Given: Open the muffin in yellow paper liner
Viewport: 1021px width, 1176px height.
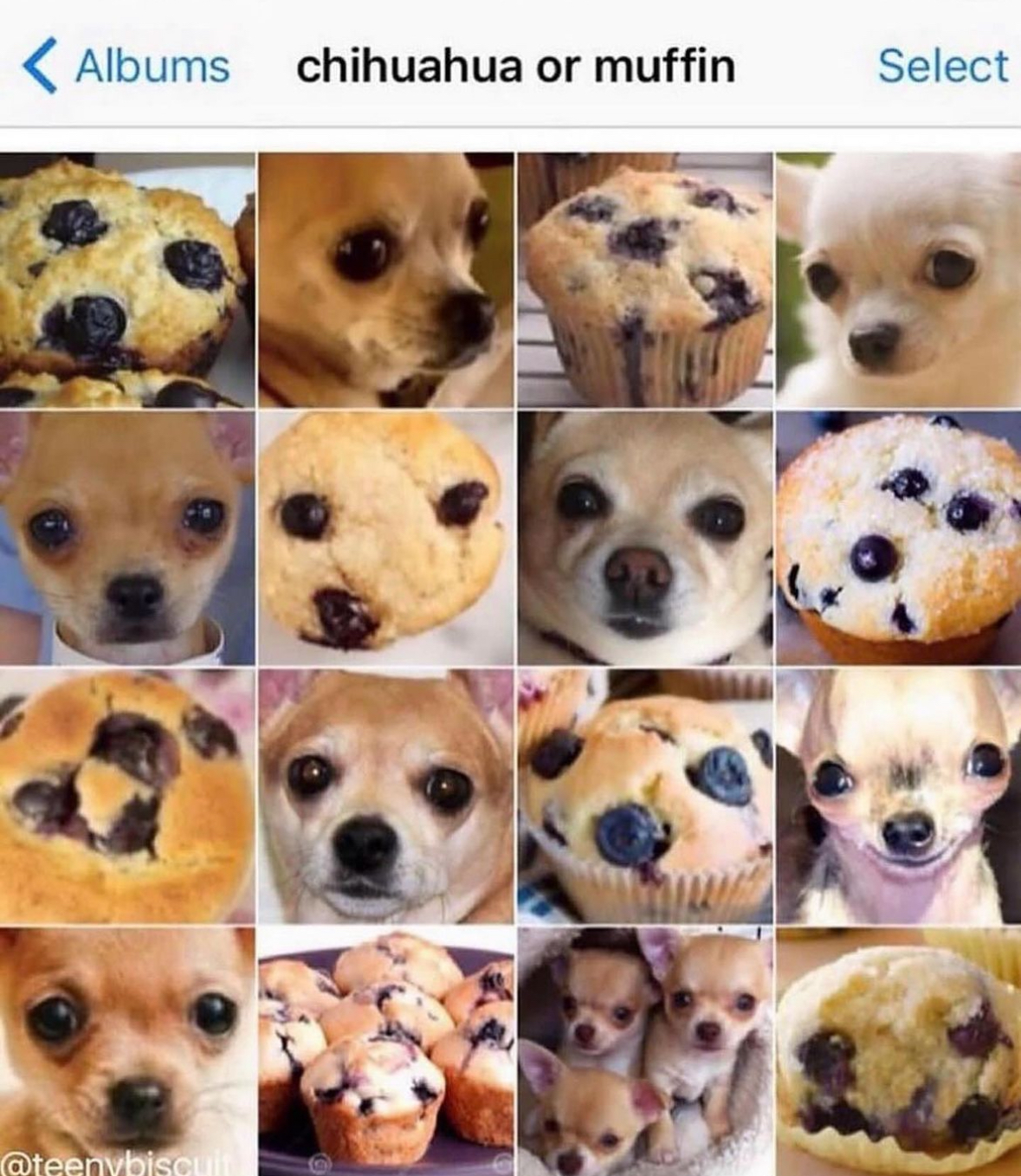Looking at the screenshot, I should click(898, 1052).
